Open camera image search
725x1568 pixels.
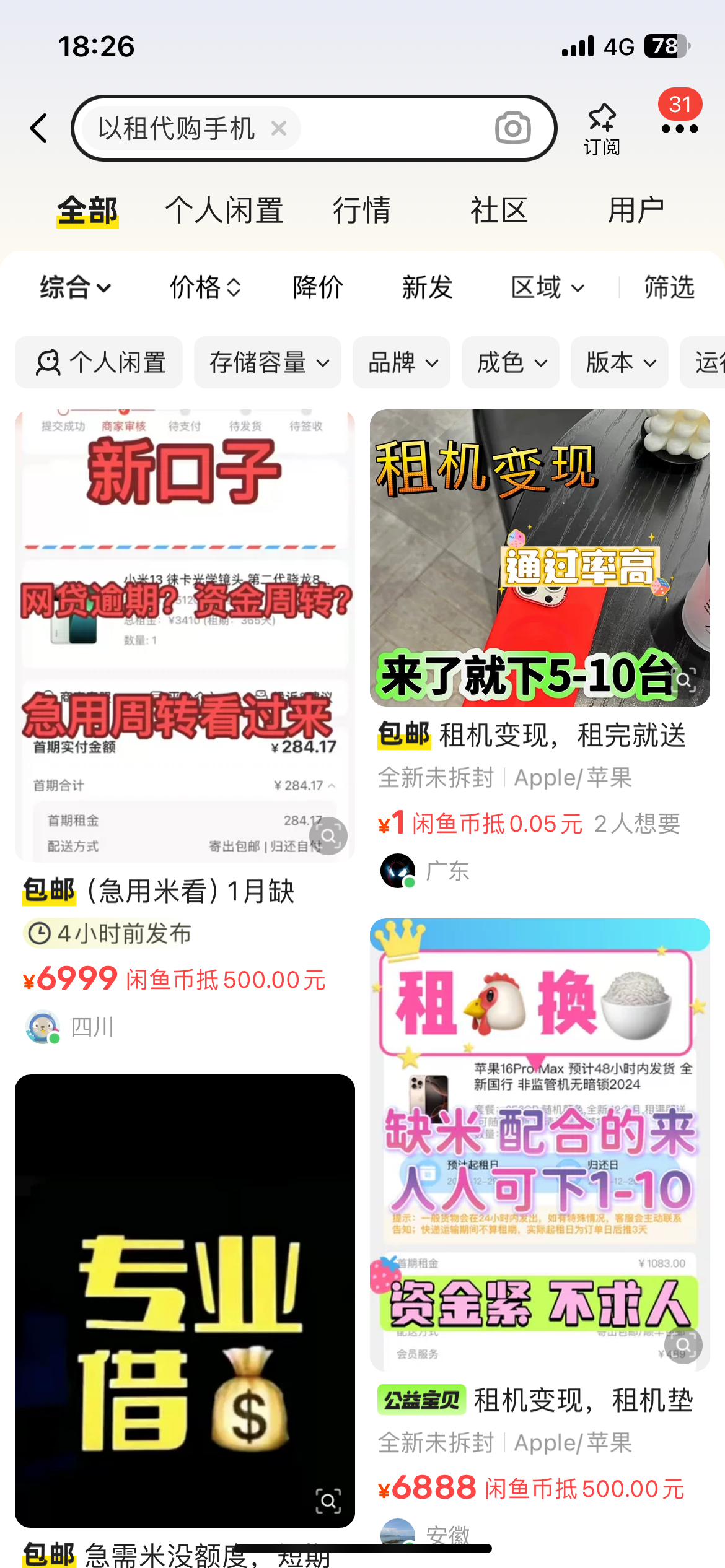tap(512, 128)
